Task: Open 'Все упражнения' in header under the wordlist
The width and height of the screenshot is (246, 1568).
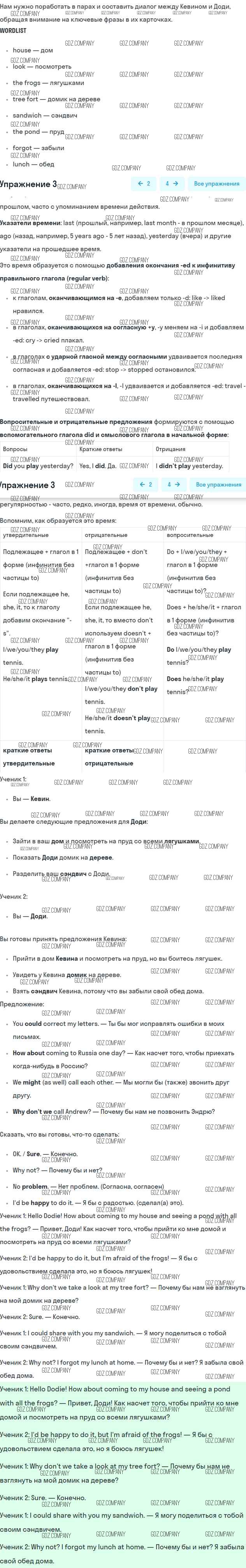Action: (x=216, y=183)
